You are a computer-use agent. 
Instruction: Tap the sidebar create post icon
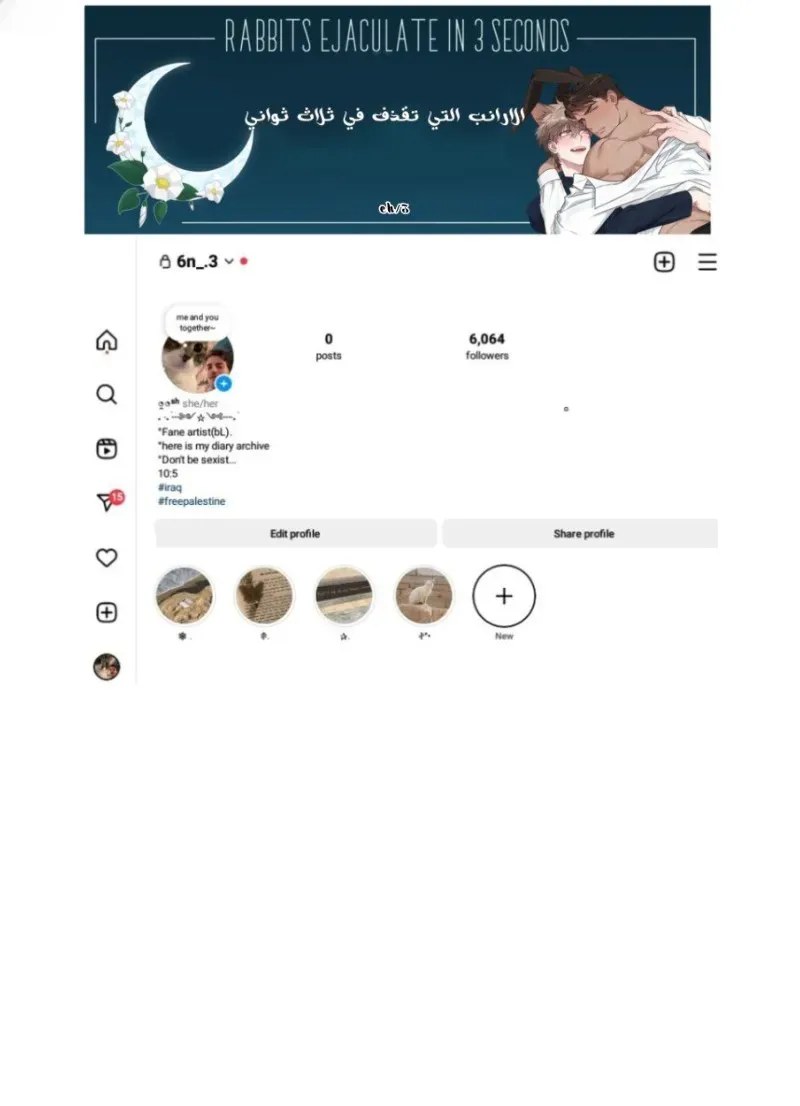pyautogui.click(x=106, y=612)
